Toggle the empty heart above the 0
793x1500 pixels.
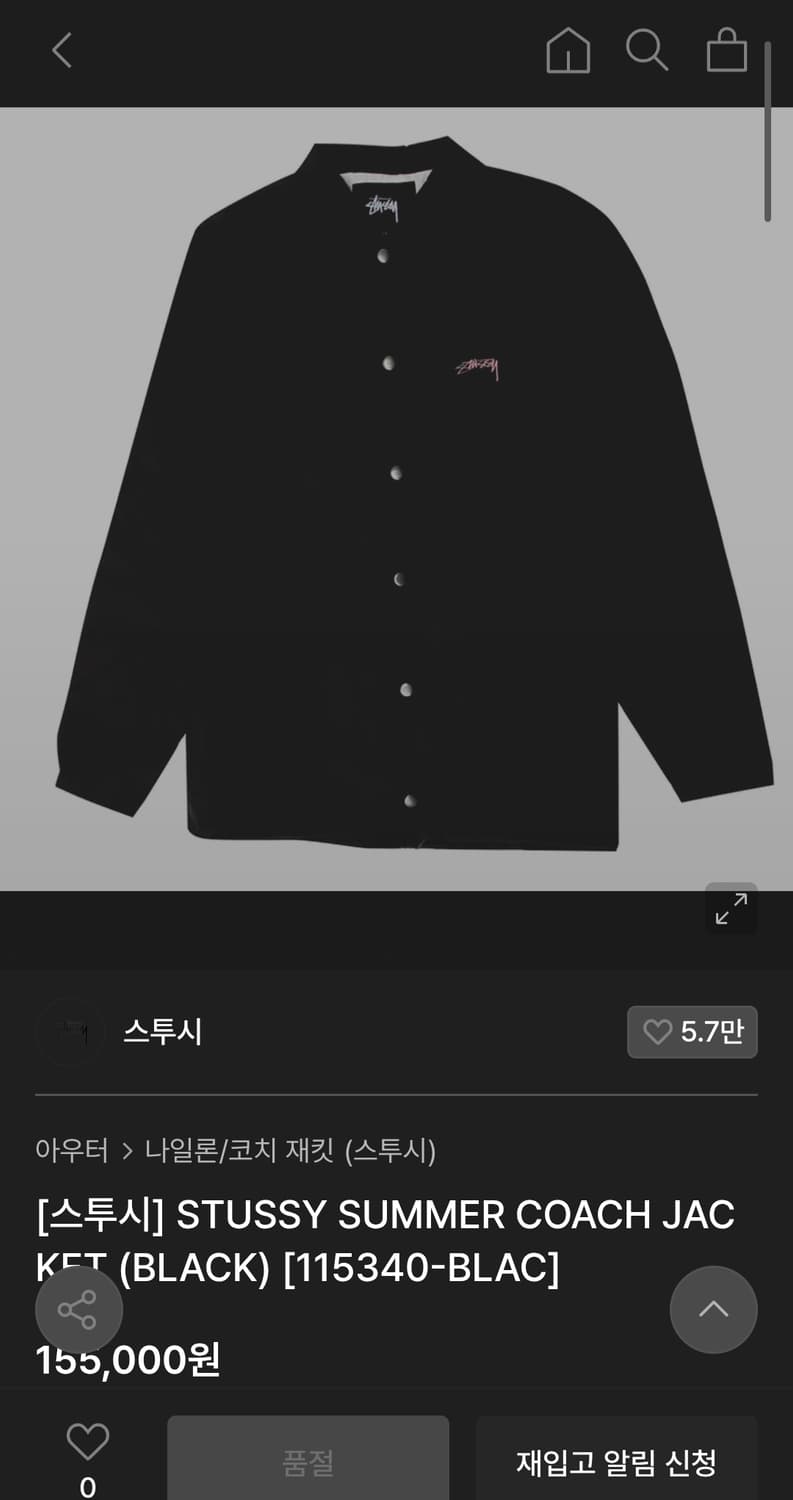[x=88, y=1442]
